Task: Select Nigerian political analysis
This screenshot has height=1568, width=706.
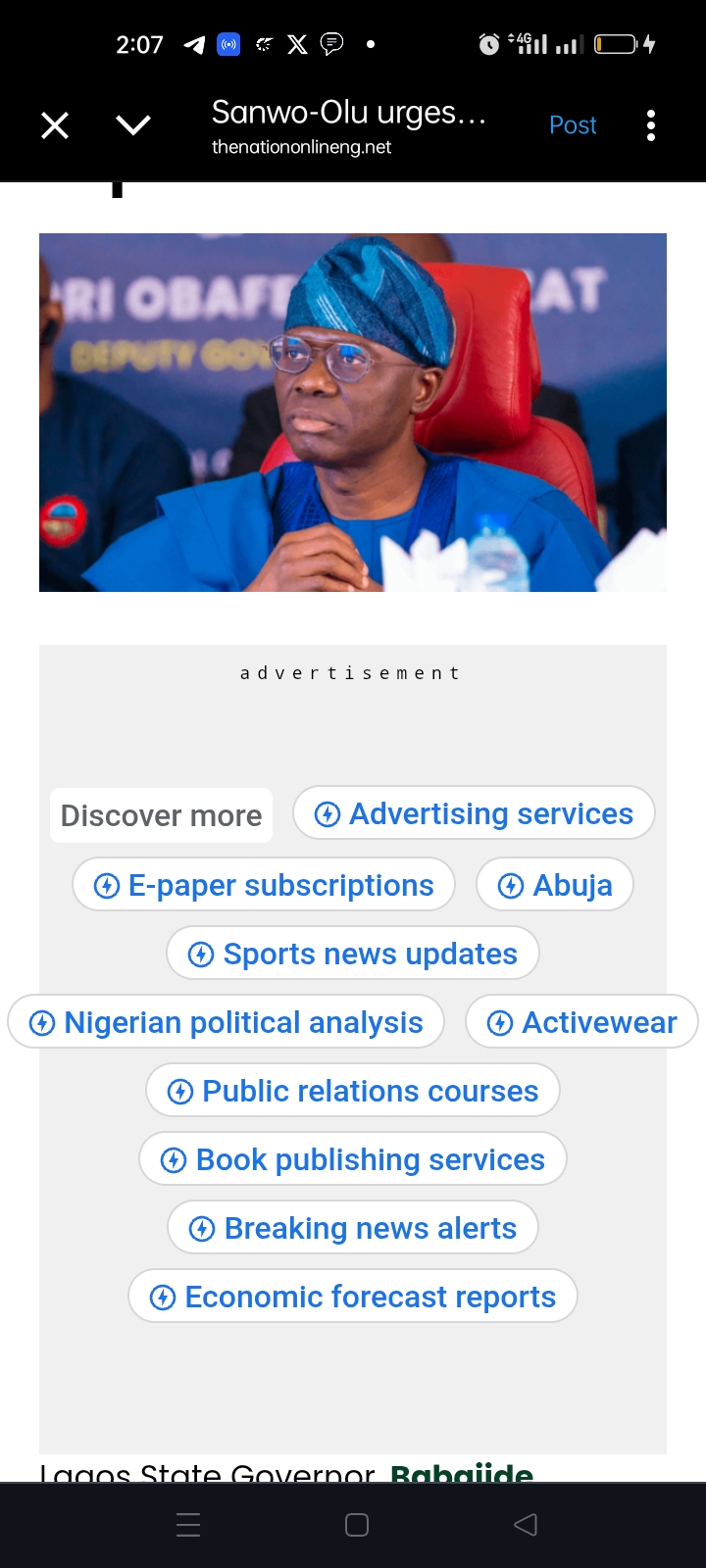Action: click(x=227, y=1022)
